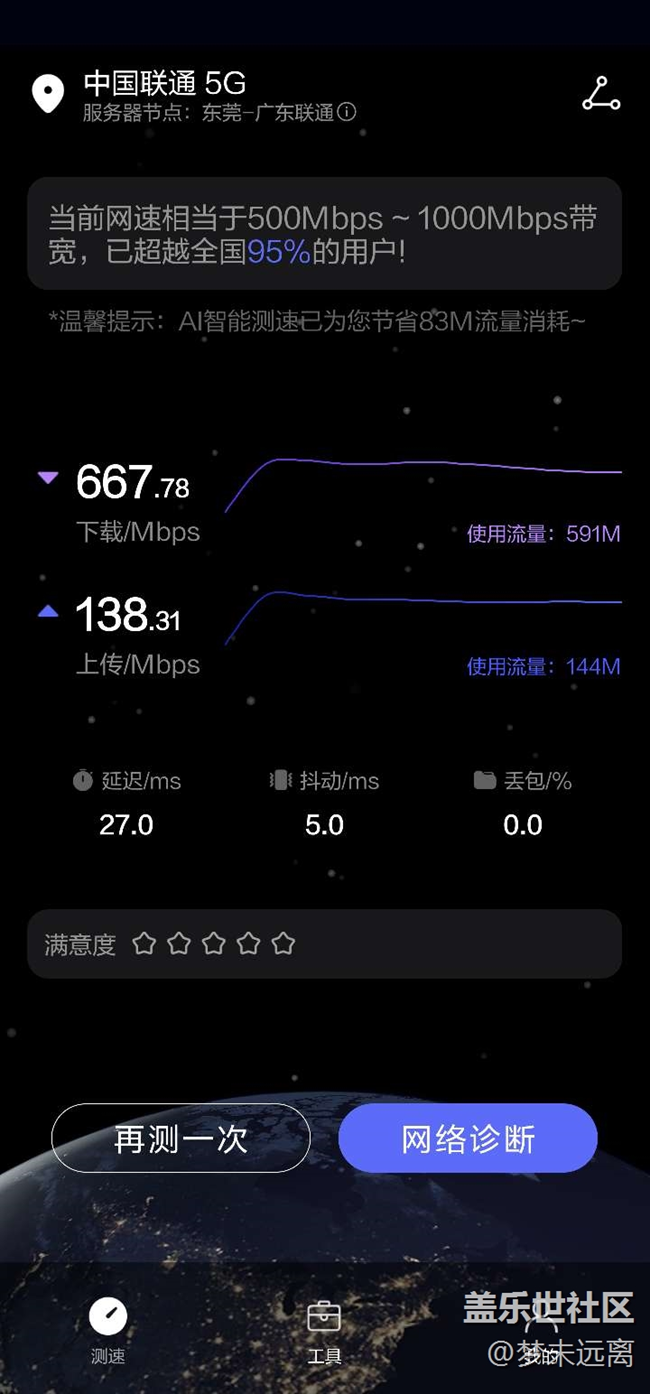Rate satisfaction with the fifth star
This screenshot has width=650, height=1394.
283,943
